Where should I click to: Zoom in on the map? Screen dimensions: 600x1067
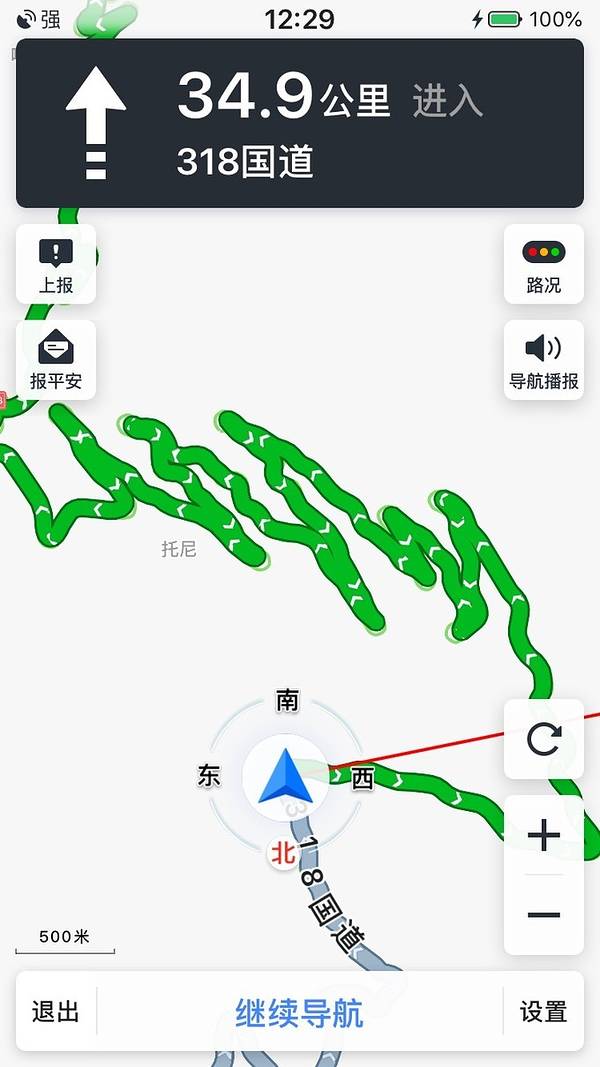[543, 835]
